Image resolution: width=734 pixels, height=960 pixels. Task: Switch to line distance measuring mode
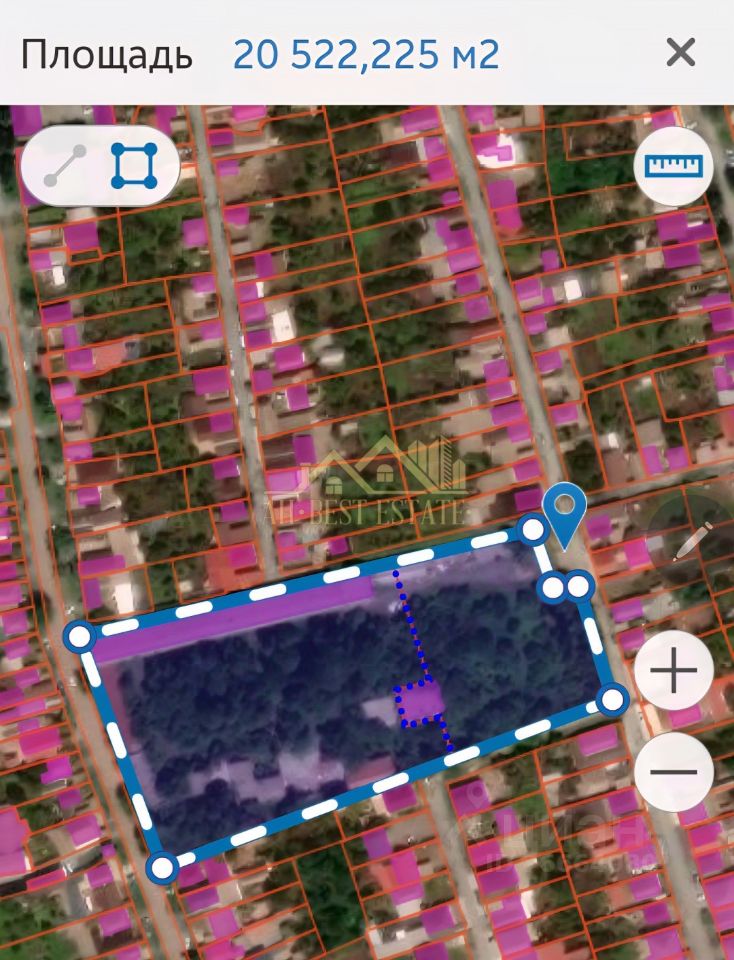pyautogui.click(x=65, y=166)
